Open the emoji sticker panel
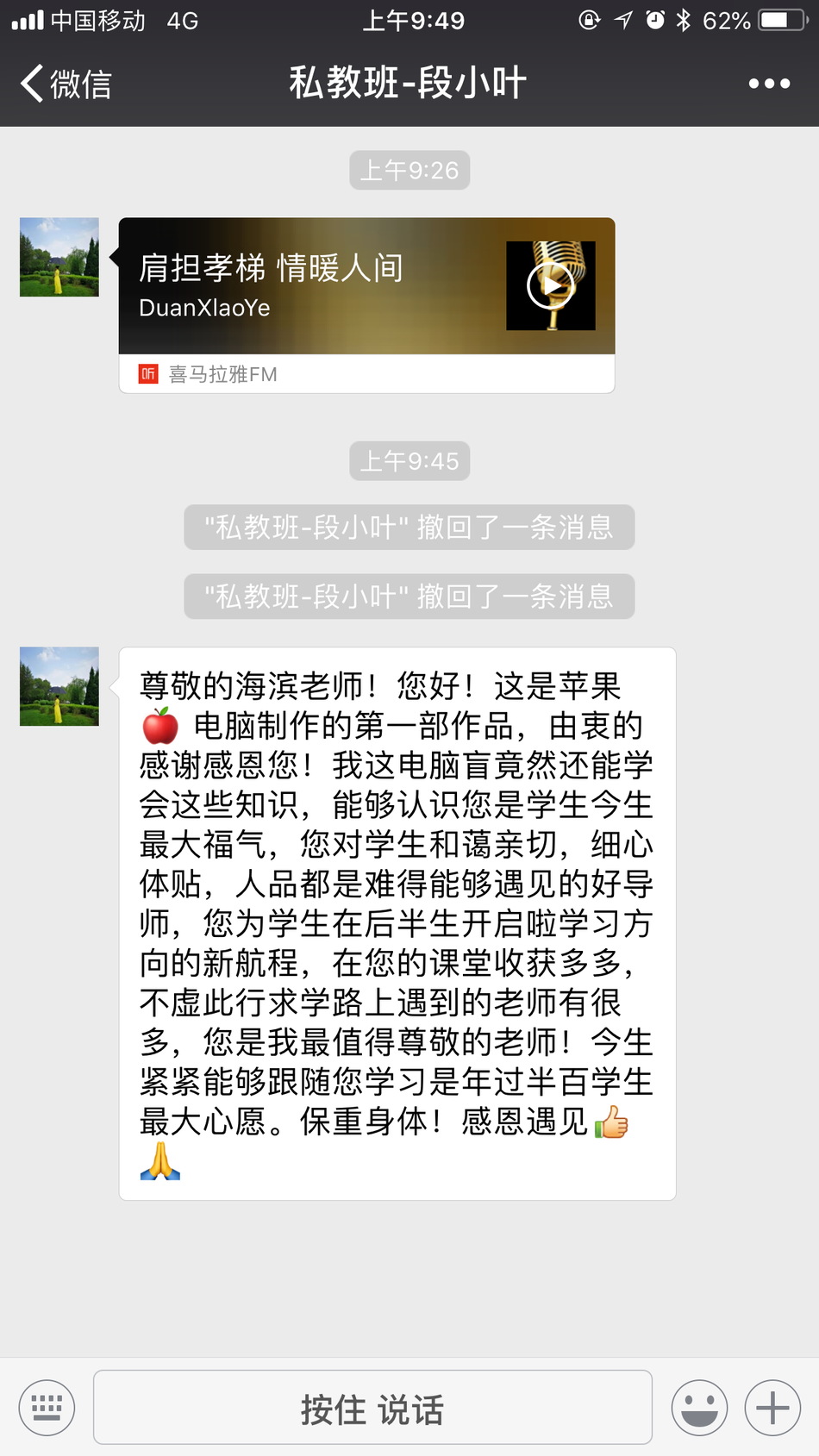The image size is (819, 1456). click(699, 1407)
